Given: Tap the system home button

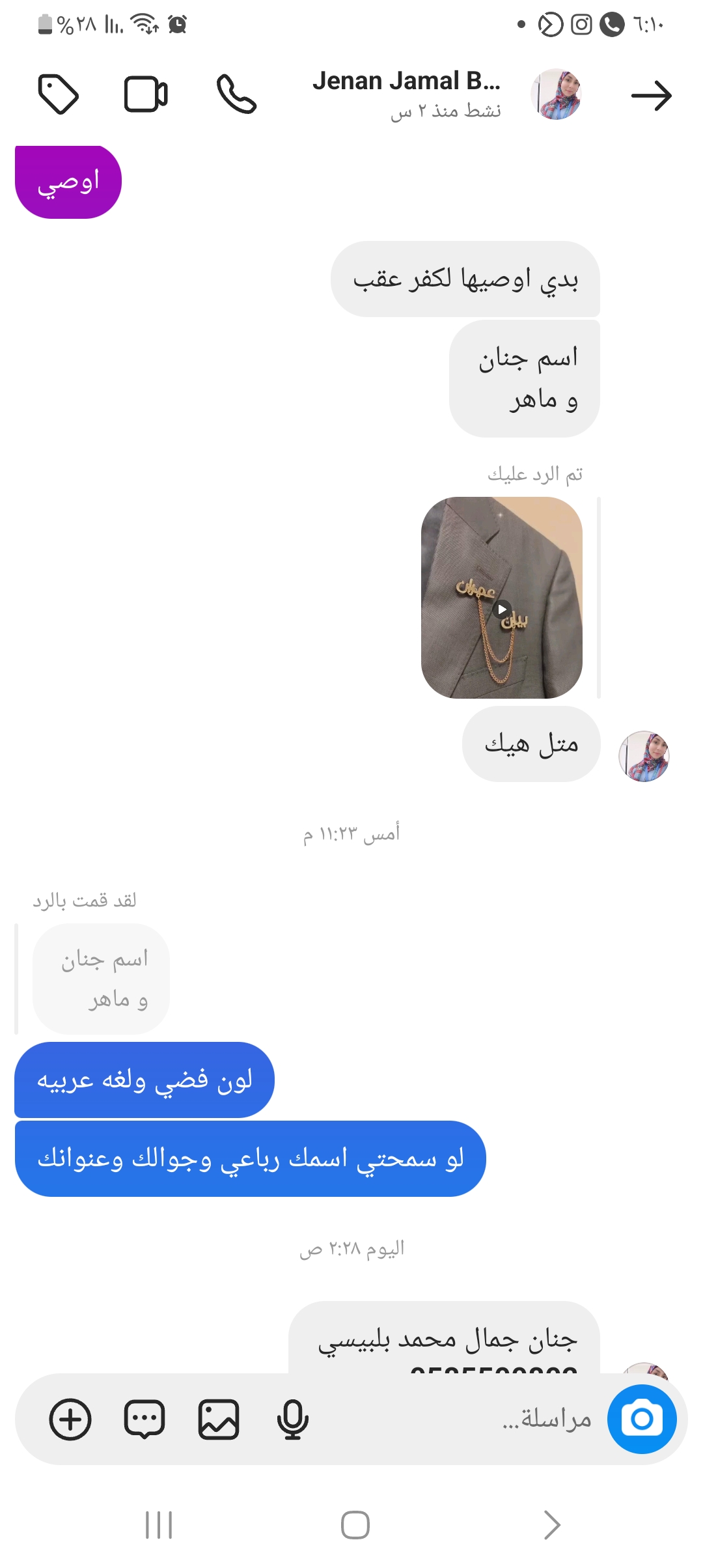Looking at the screenshot, I should point(355,1525).
